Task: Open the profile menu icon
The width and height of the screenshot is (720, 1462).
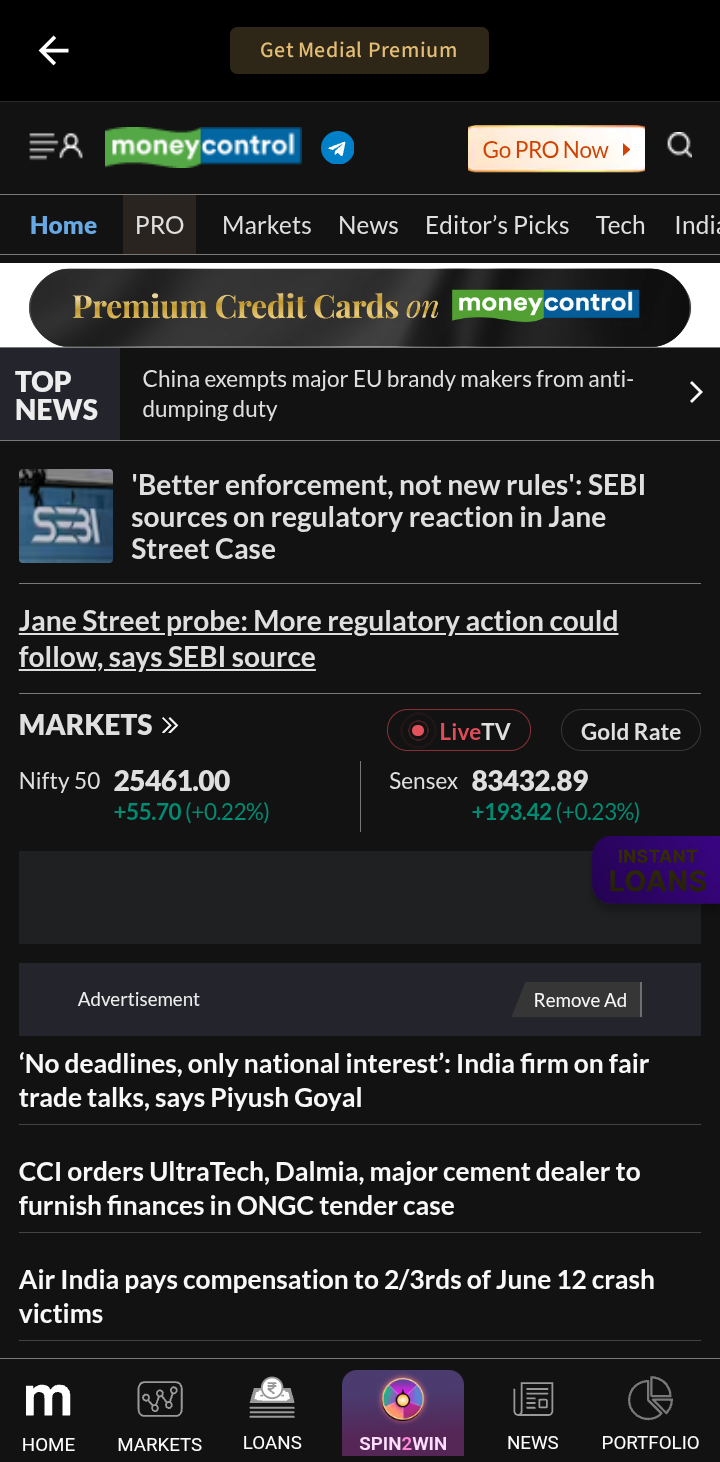Action: pyautogui.click(x=56, y=147)
